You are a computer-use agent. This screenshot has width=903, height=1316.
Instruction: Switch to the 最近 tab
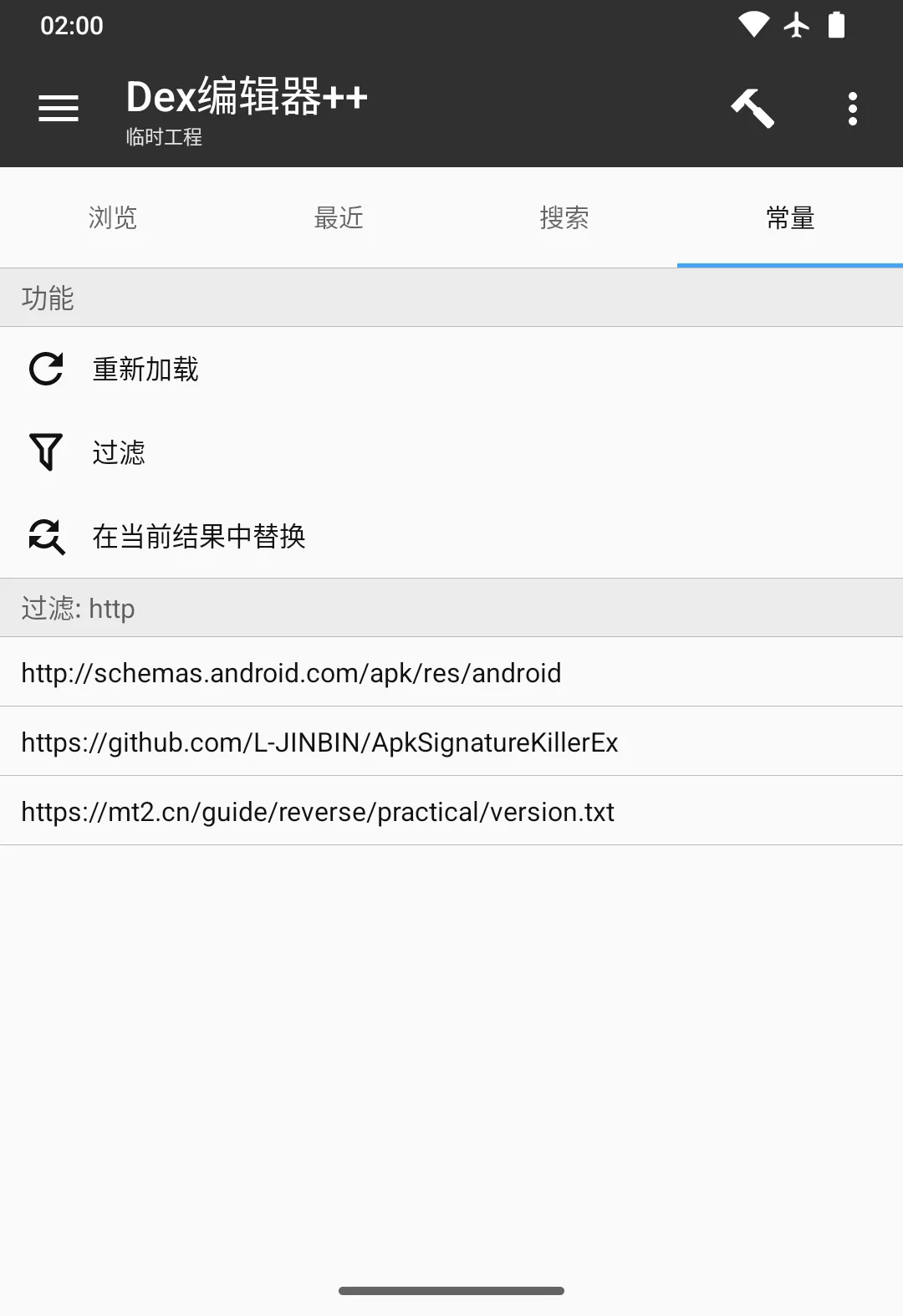[339, 218]
